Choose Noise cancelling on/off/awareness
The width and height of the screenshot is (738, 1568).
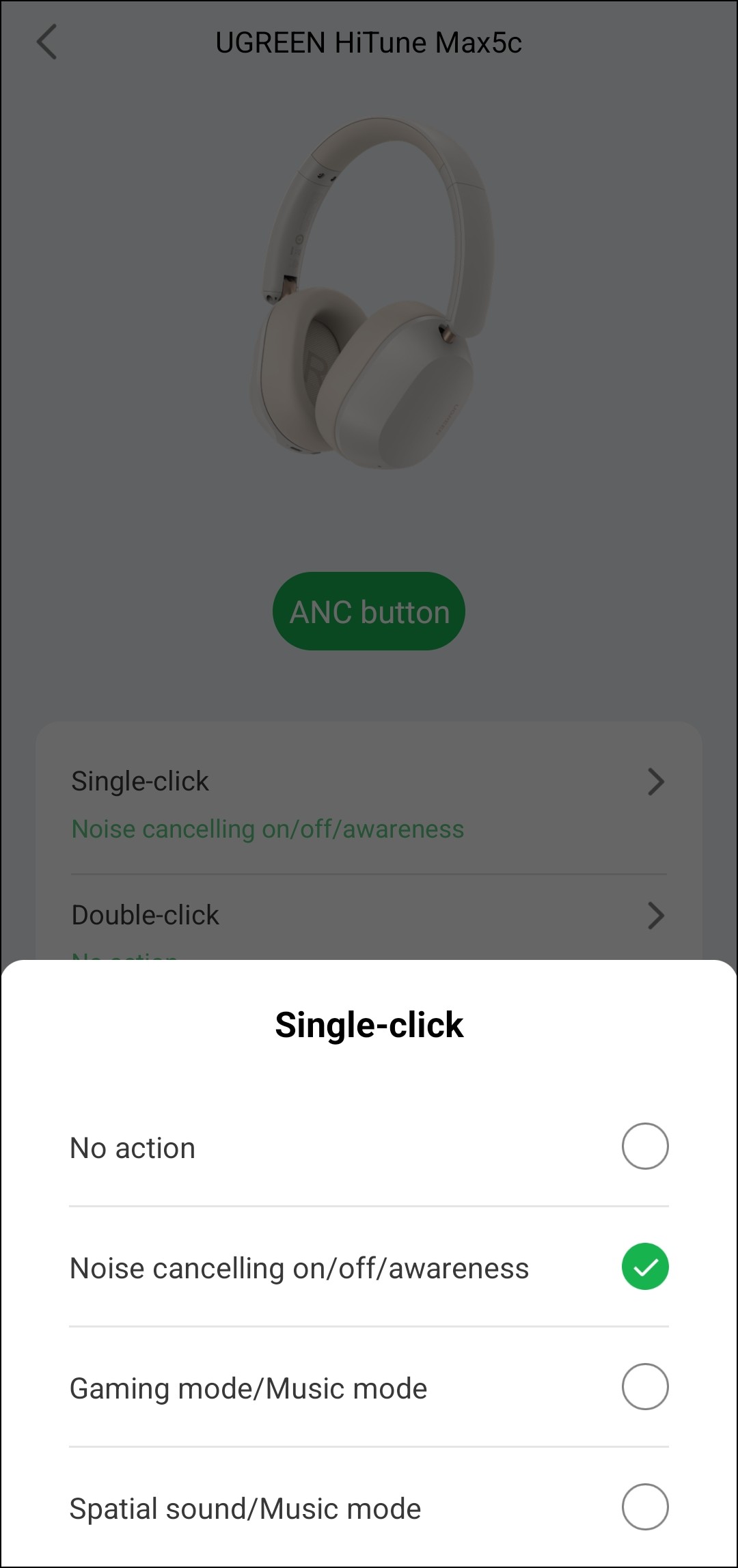pyautogui.click(x=369, y=1267)
